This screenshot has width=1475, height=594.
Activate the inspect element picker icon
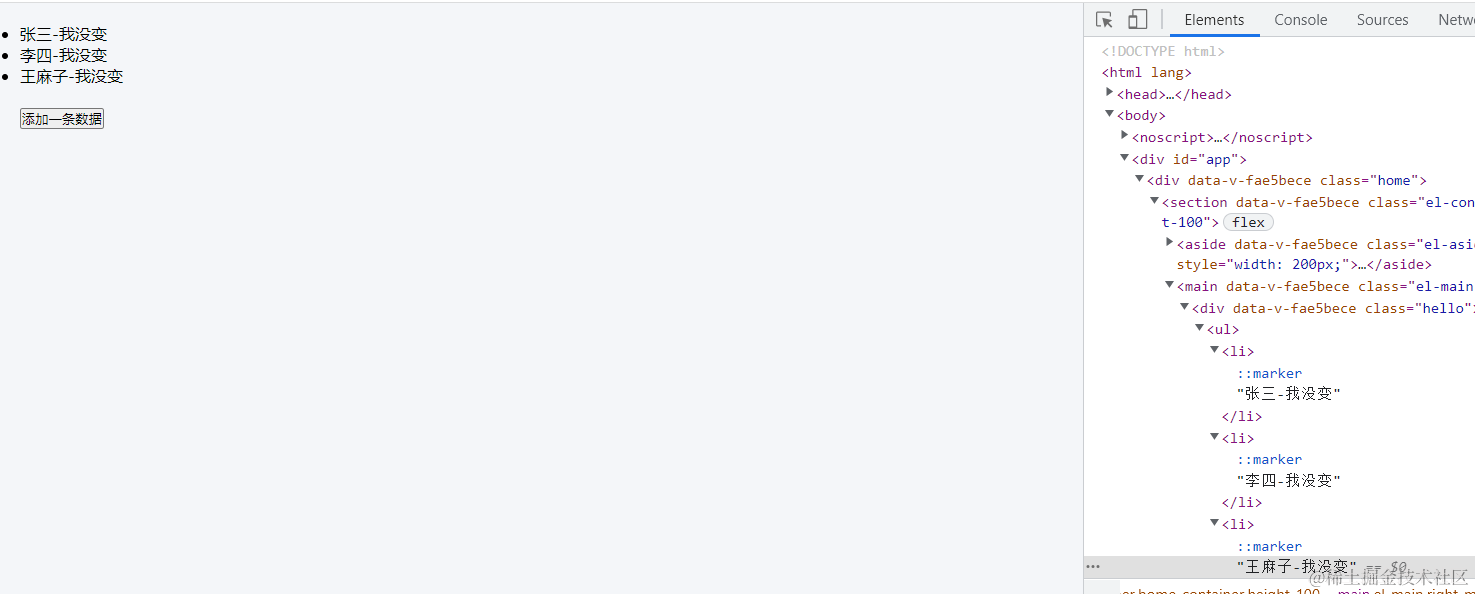(x=1104, y=20)
